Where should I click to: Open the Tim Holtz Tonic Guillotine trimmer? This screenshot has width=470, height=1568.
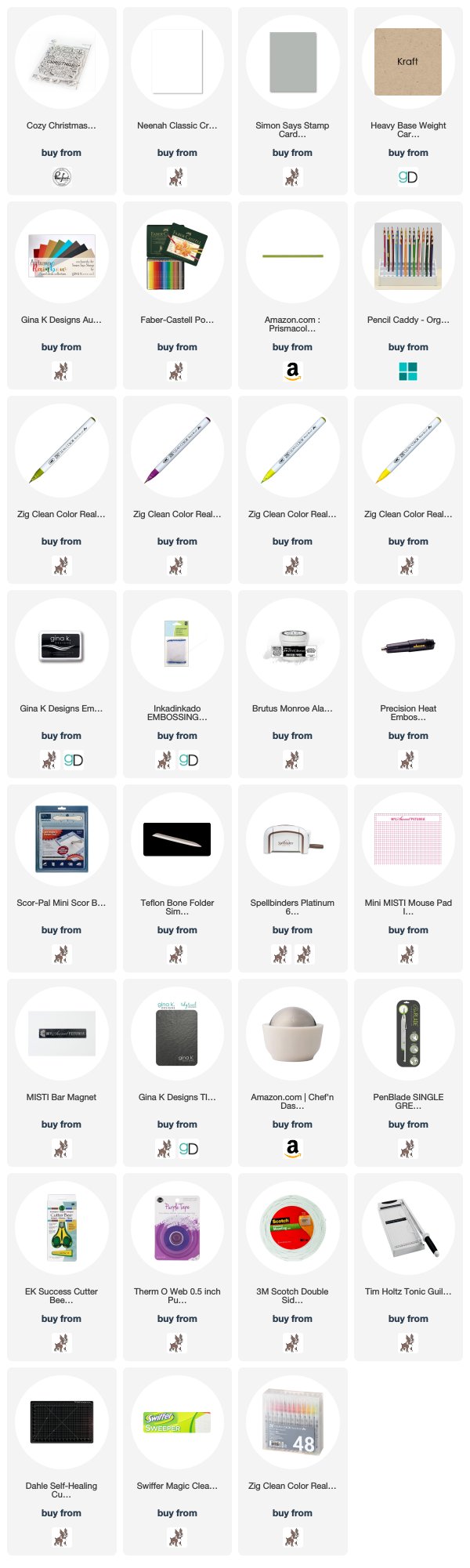408,1229
